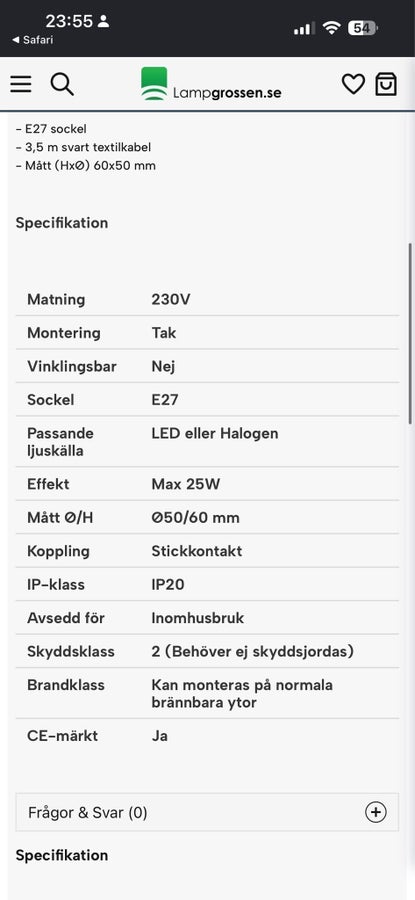Open the hamburger menu
Image resolution: width=415 pixels, height=900 pixels.
(21, 84)
